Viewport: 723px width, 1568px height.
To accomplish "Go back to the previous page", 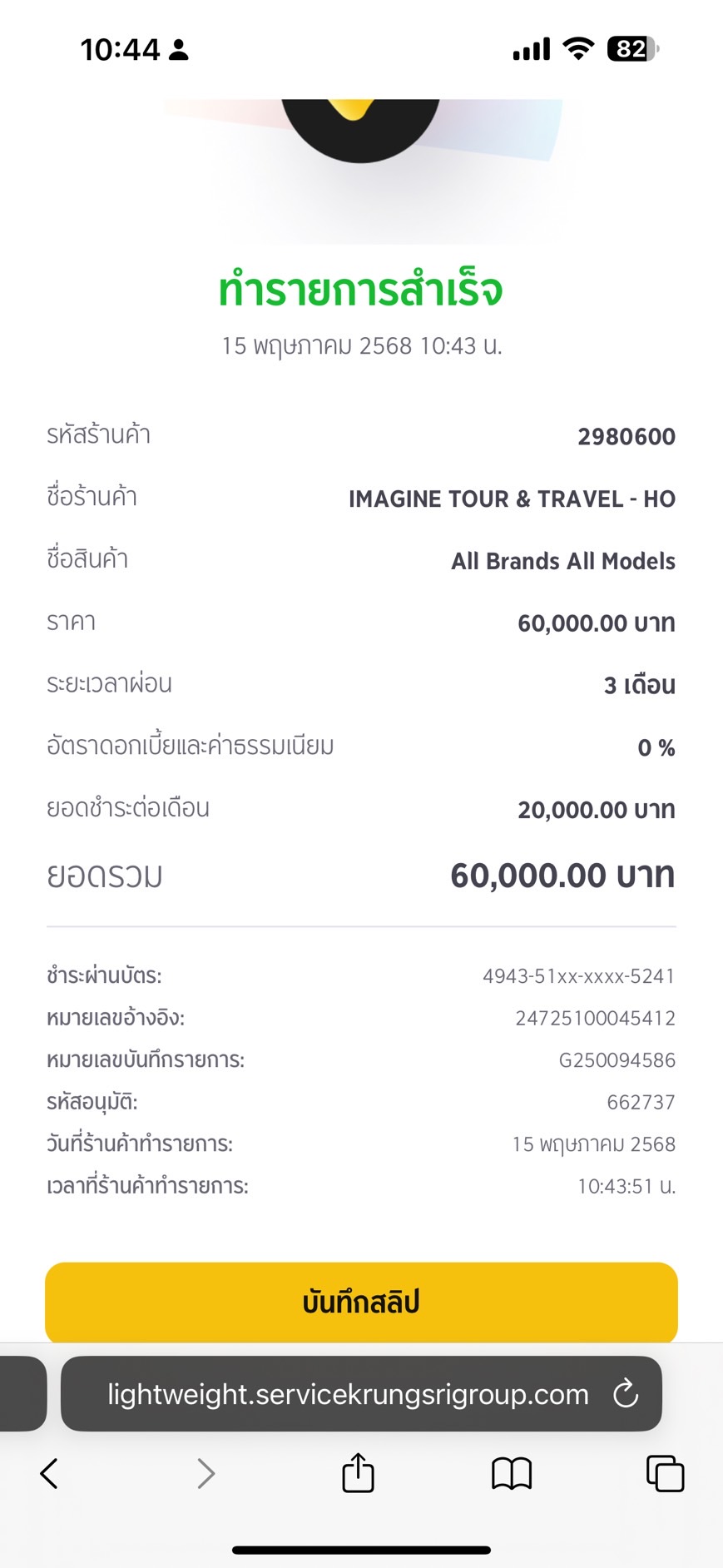I will [49, 1474].
